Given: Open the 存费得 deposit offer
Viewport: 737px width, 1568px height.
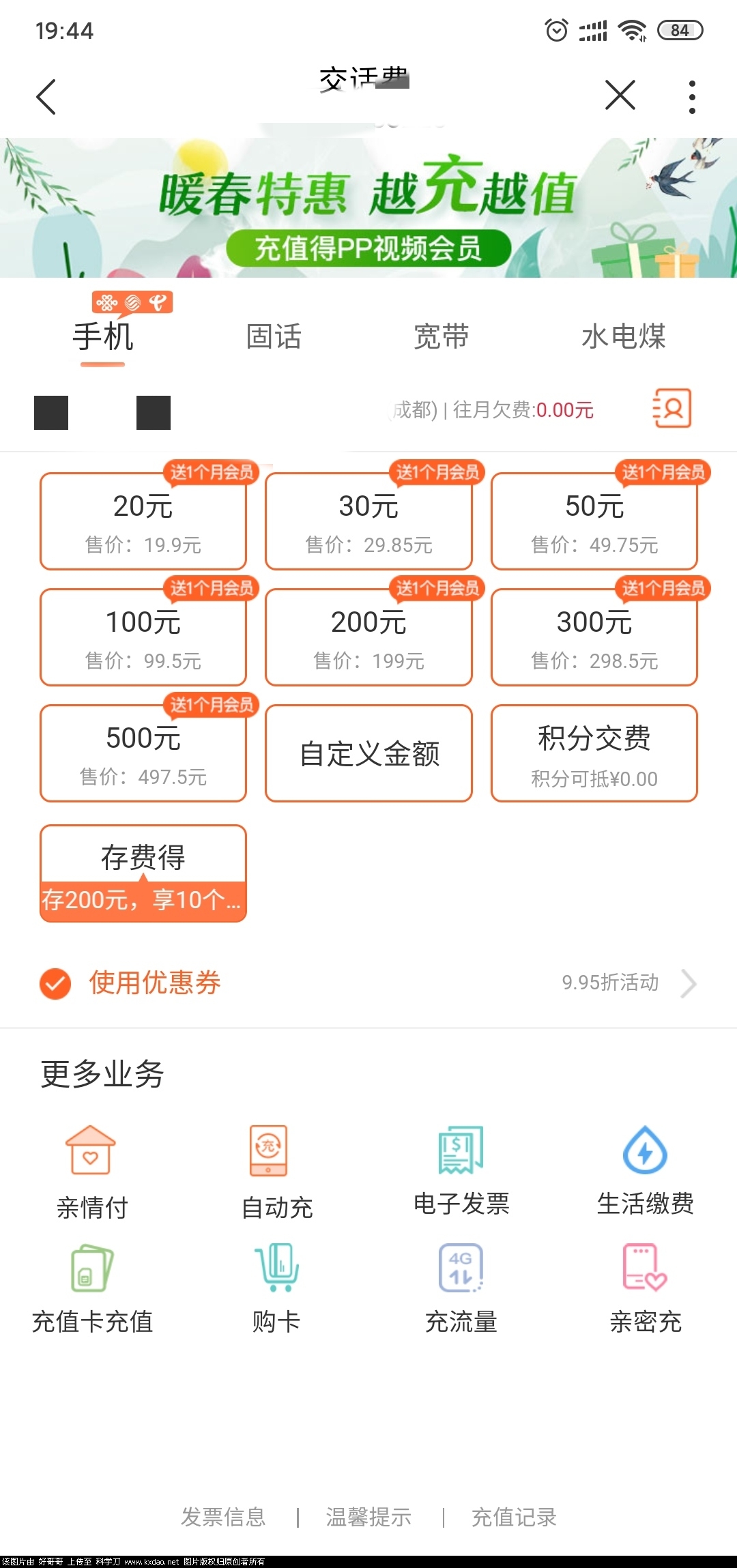Looking at the screenshot, I should [143, 873].
